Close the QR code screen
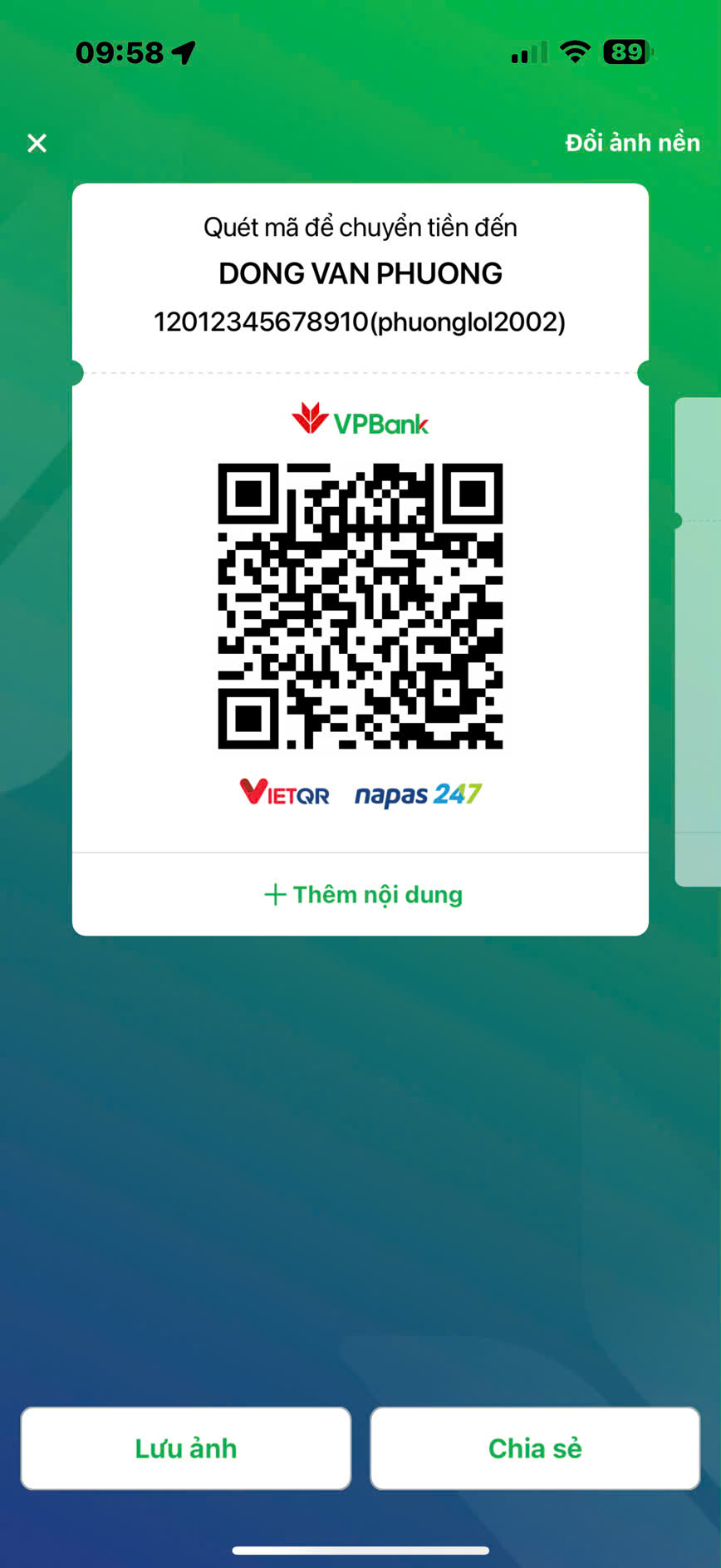Image resolution: width=721 pixels, height=1568 pixels. click(x=37, y=143)
